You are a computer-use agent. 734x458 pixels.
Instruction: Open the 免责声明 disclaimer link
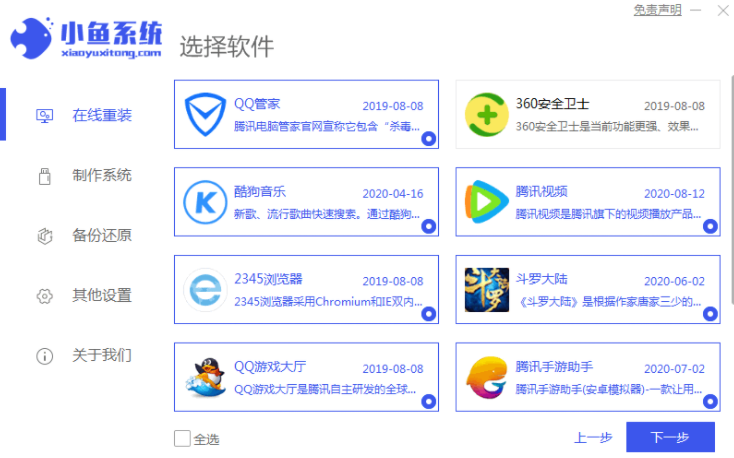tap(657, 10)
